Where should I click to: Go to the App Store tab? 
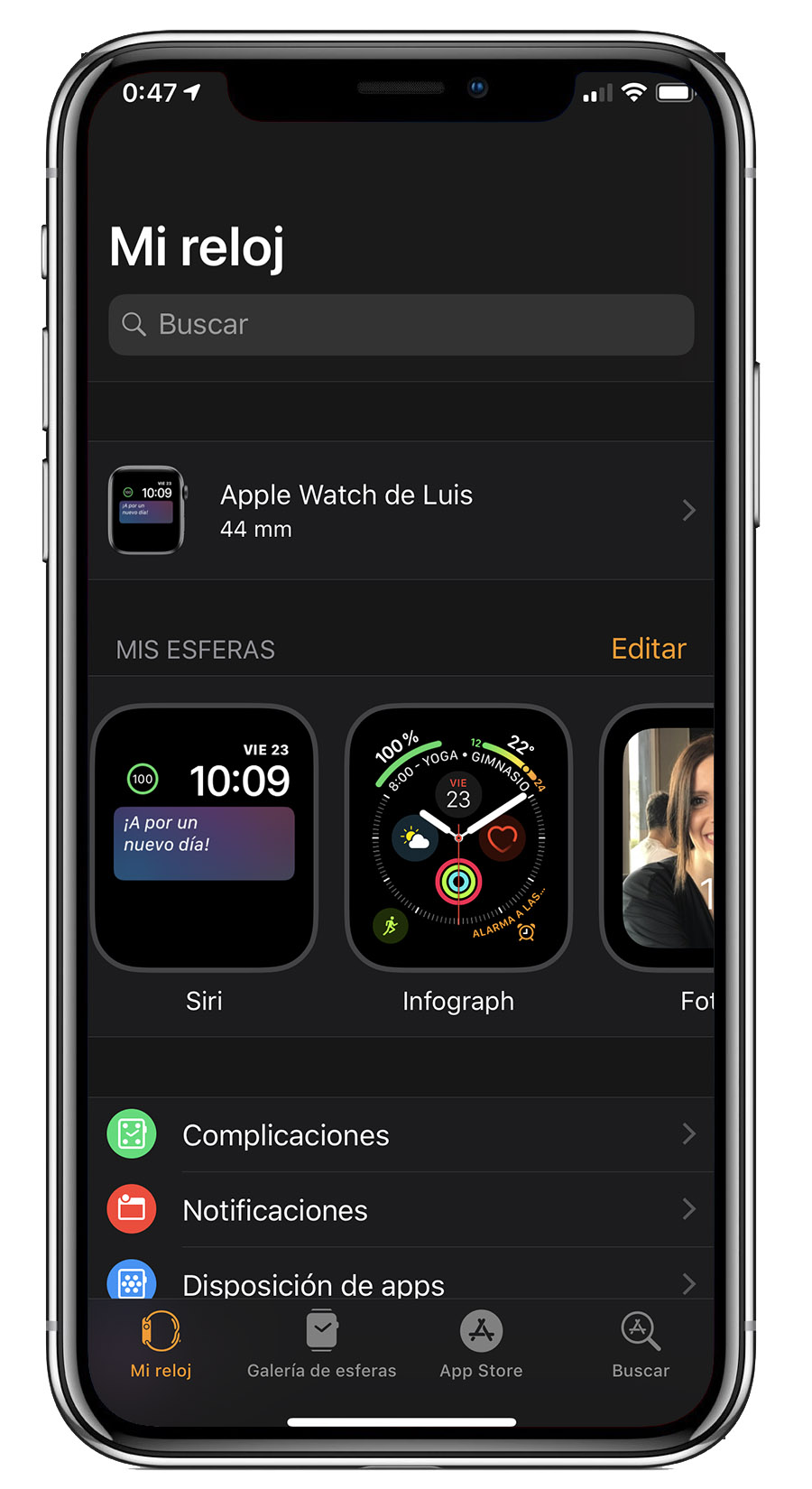[x=481, y=1345]
